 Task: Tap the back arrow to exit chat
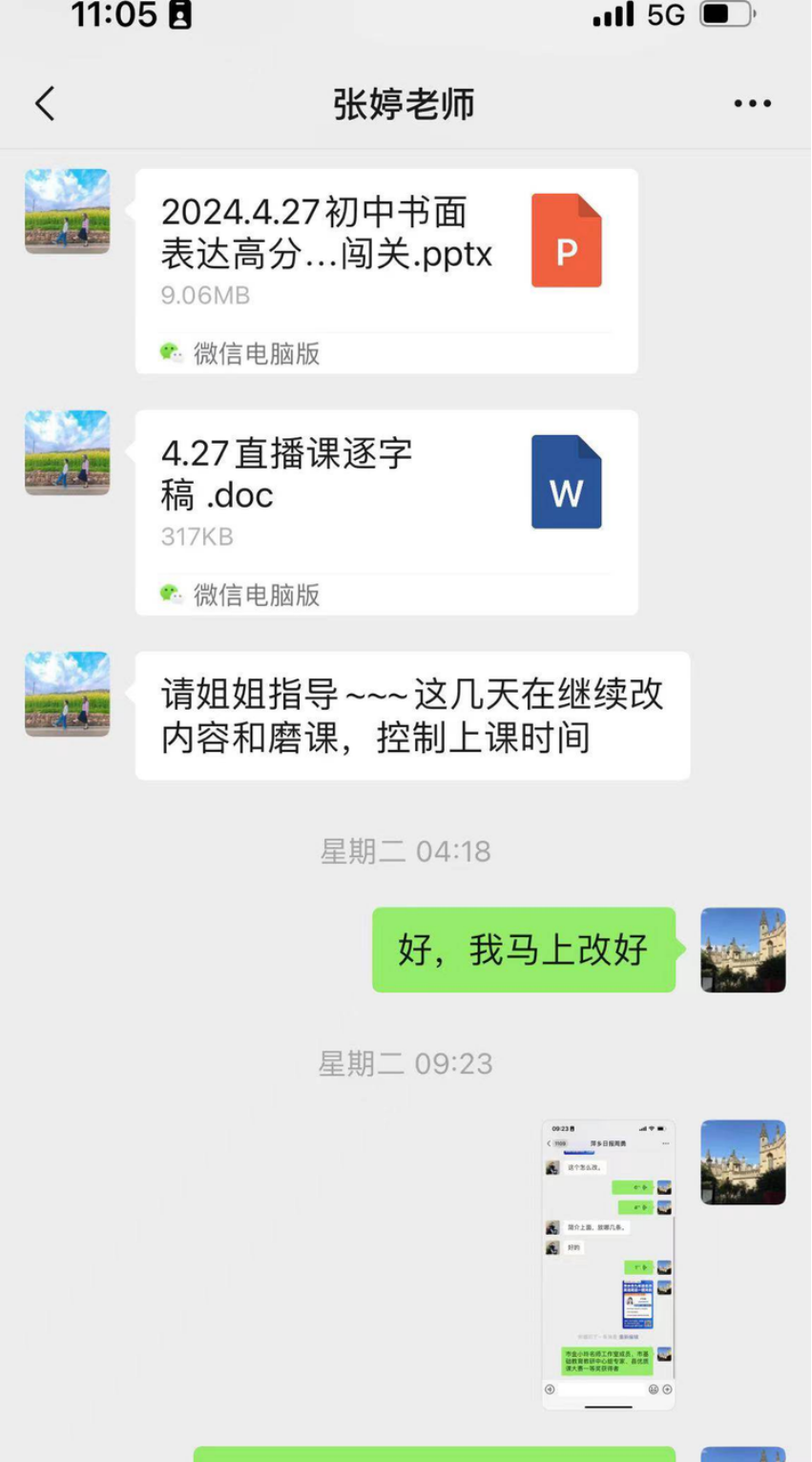pyautogui.click(x=44, y=102)
